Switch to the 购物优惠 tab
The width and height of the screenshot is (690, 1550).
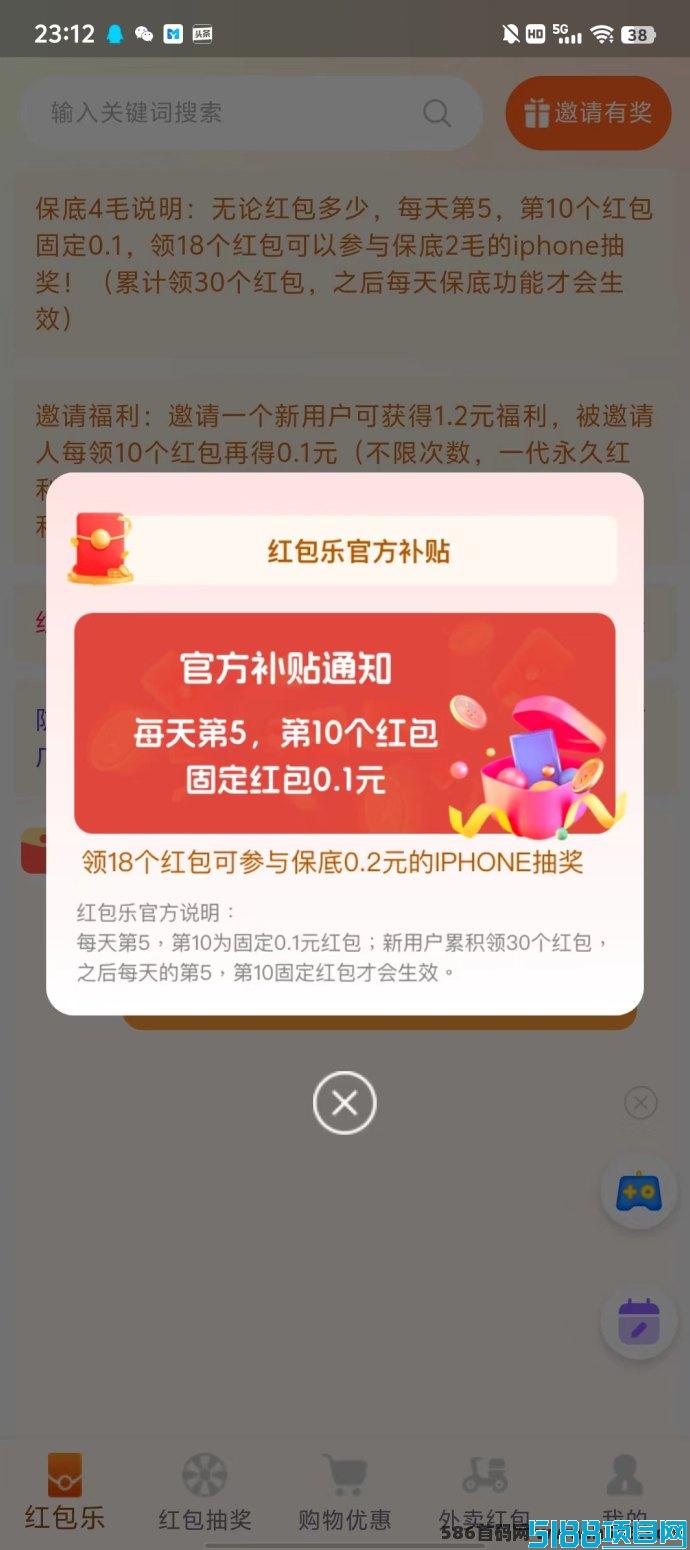click(344, 1494)
